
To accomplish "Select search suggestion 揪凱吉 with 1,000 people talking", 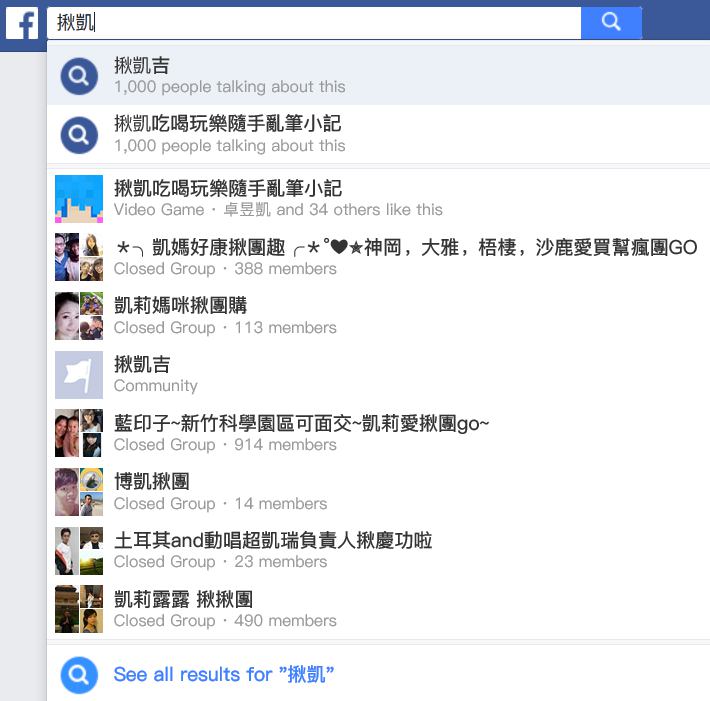I will (379, 76).
